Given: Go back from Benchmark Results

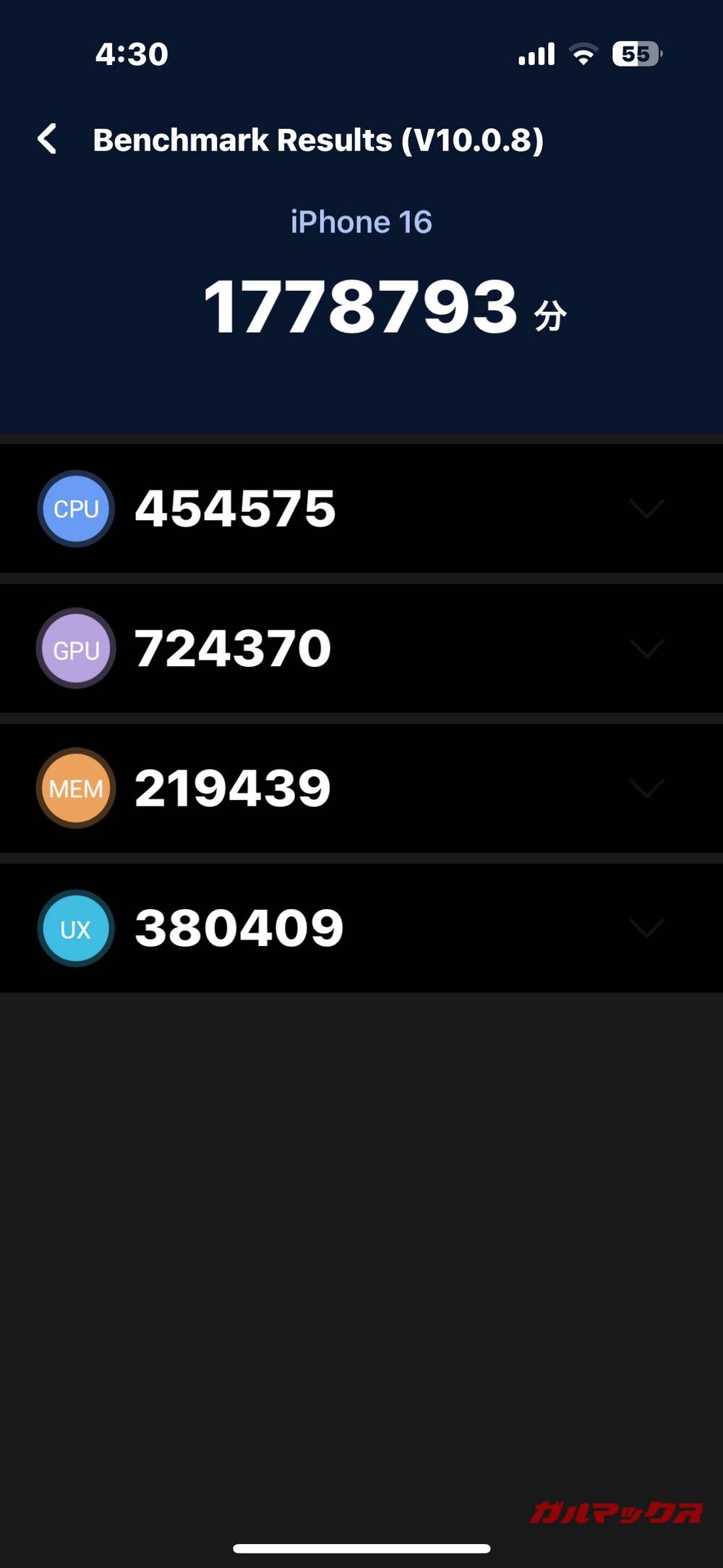Looking at the screenshot, I should point(48,139).
